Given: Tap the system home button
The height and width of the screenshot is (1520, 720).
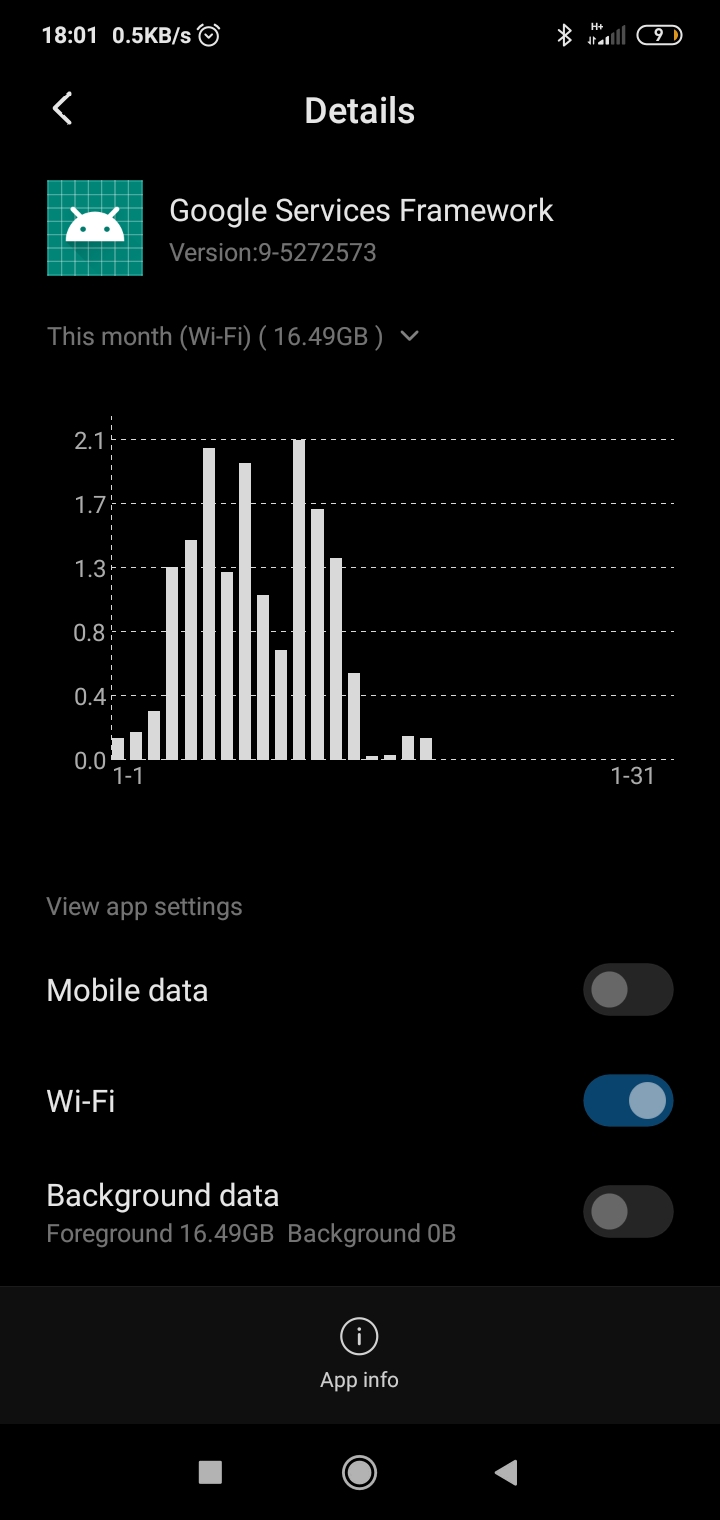Looking at the screenshot, I should click(359, 1472).
